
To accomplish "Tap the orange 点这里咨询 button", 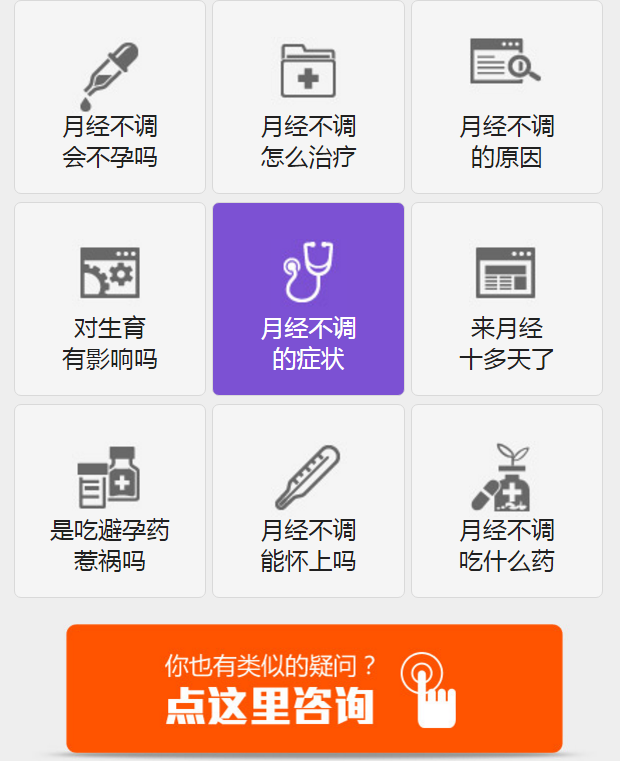I will (x=314, y=689).
